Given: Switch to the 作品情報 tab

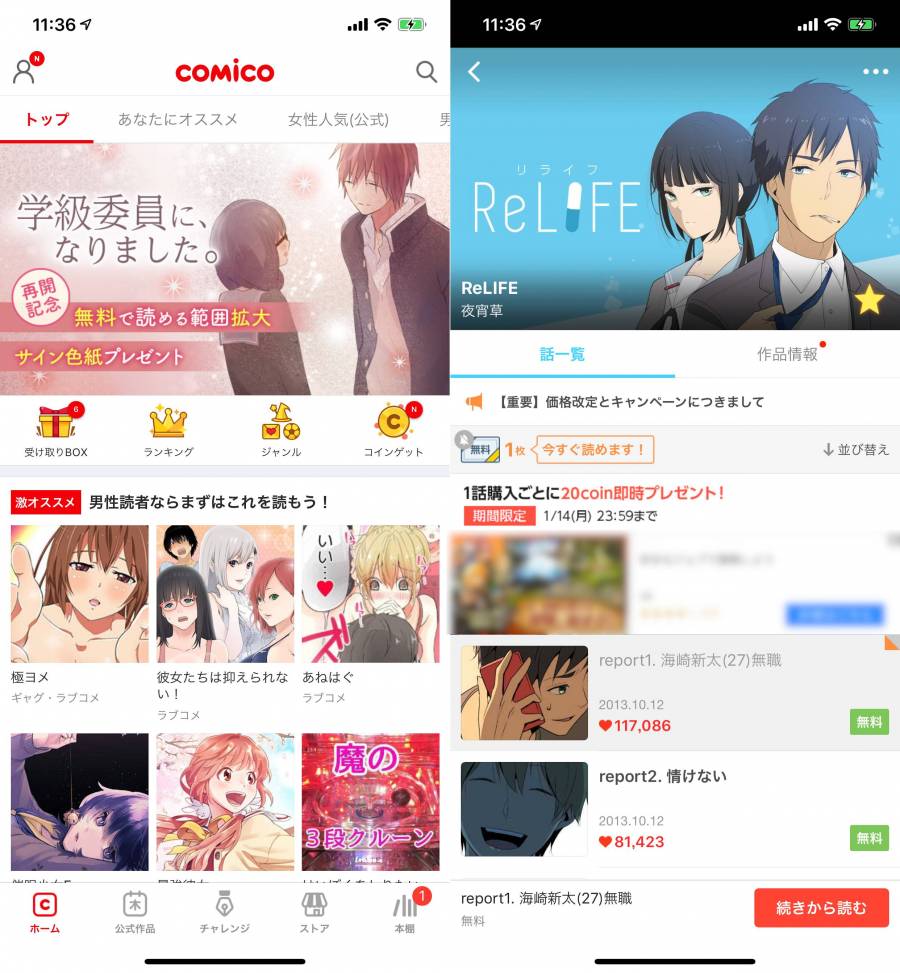Looking at the screenshot, I should click(x=787, y=354).
